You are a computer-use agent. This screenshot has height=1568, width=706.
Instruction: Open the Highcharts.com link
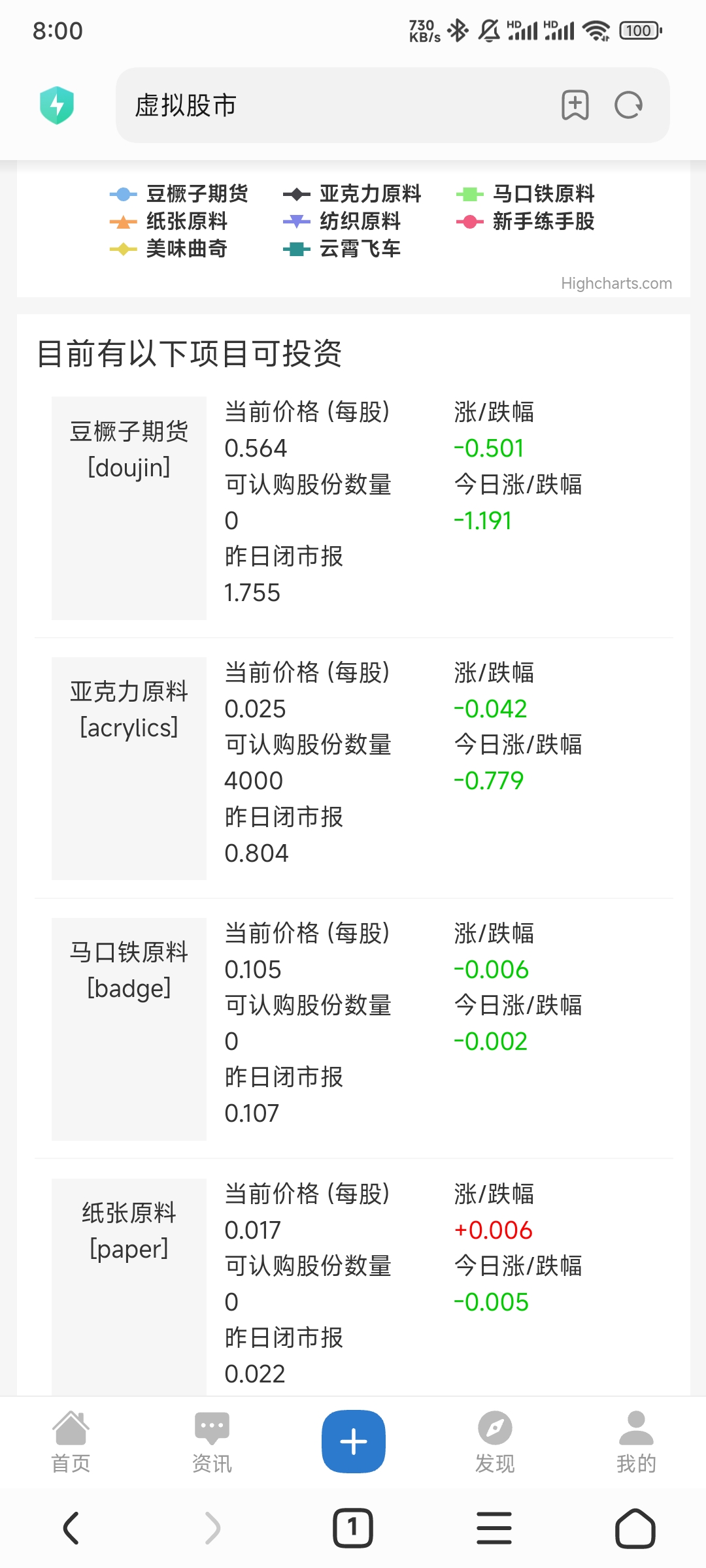tap(615, 283)
